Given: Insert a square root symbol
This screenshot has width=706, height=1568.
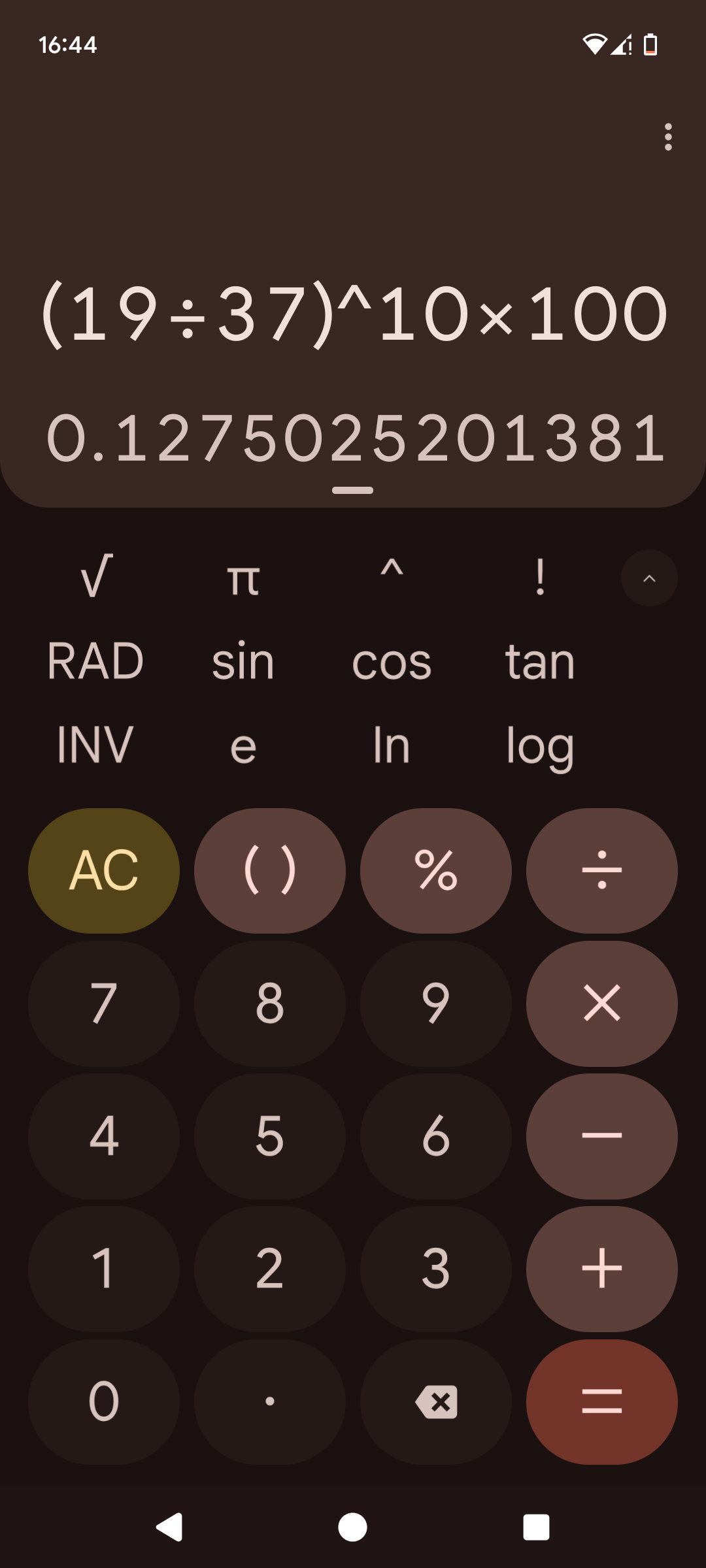Looking at the screenshot, I should point(95,578).
